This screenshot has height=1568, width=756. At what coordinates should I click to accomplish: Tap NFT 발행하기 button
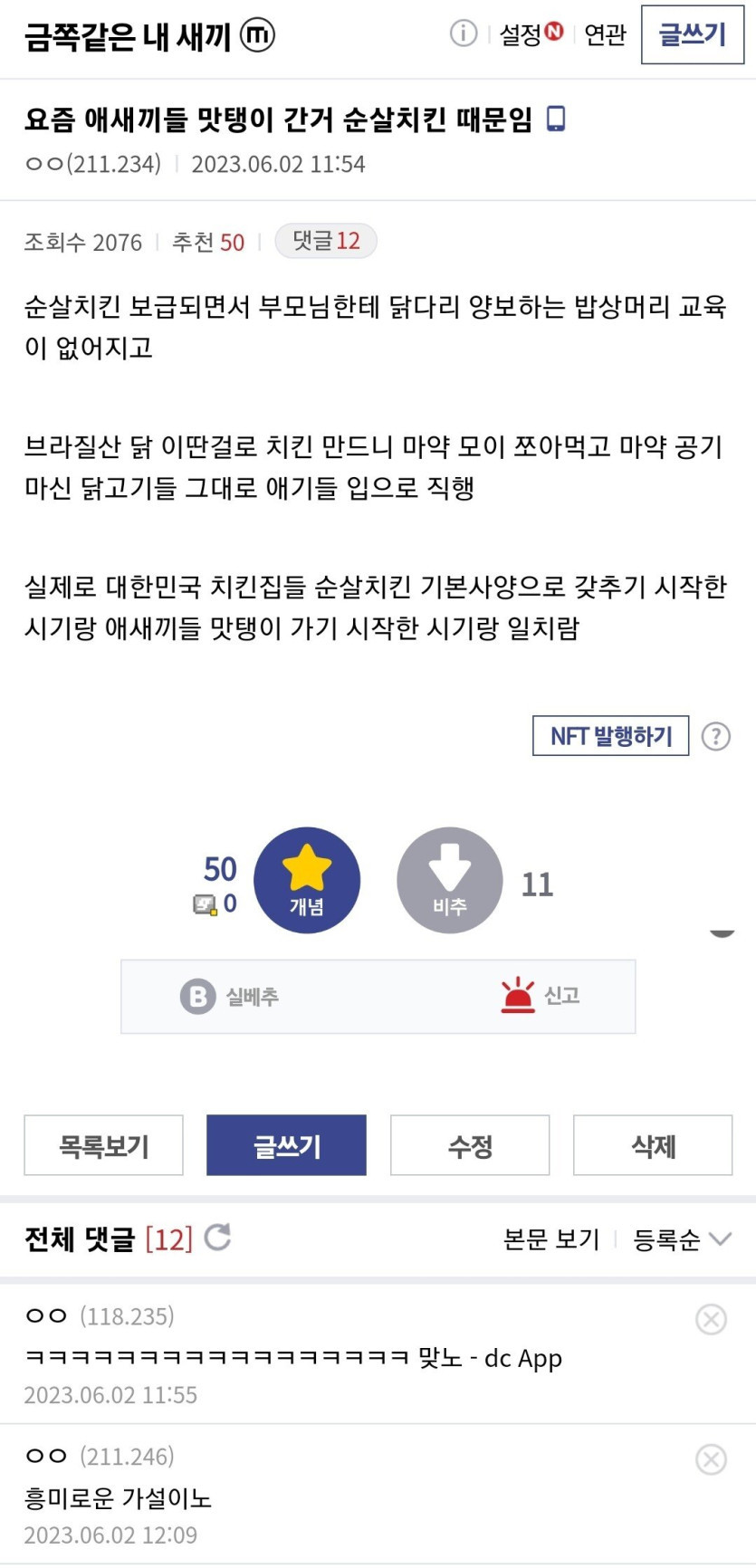(610, 736)
